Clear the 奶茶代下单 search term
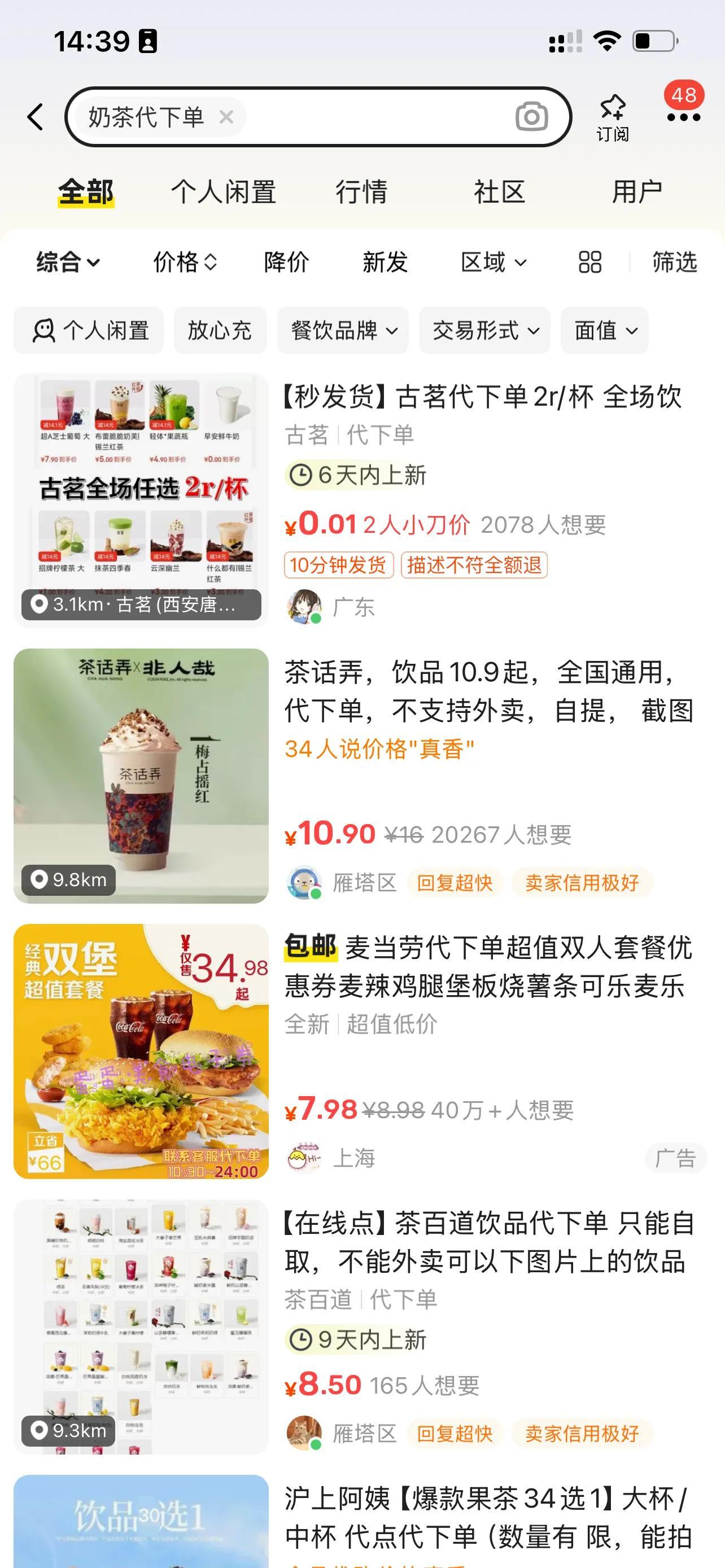The height and width of the screenshot is (1568, 725). (226, 117)
